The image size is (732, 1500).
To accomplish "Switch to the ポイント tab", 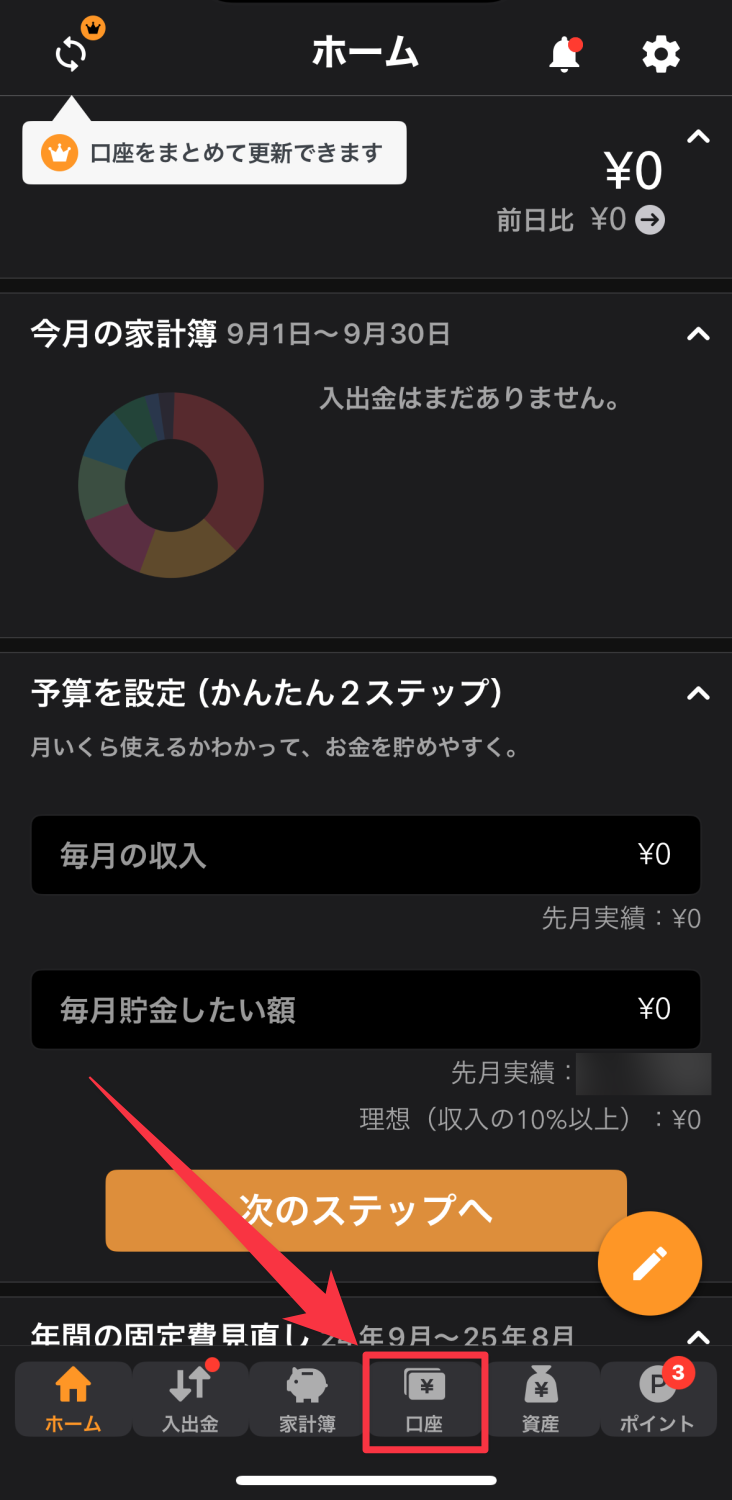I will (658, 1398).
